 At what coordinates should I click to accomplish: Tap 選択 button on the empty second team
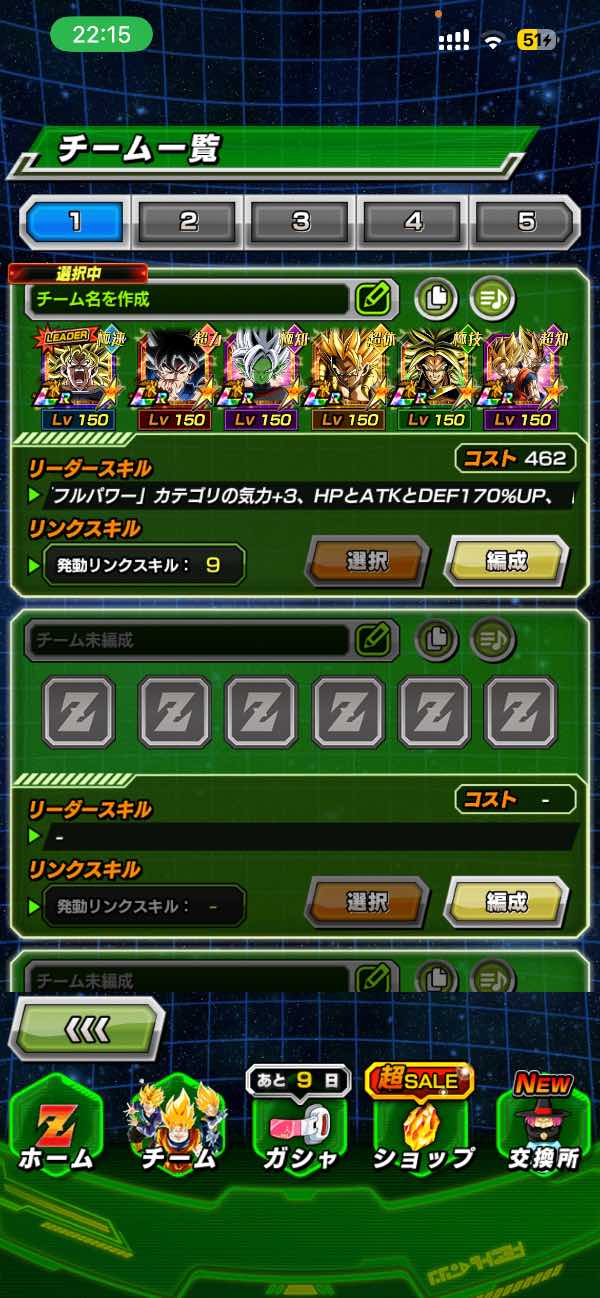point(367,902)
